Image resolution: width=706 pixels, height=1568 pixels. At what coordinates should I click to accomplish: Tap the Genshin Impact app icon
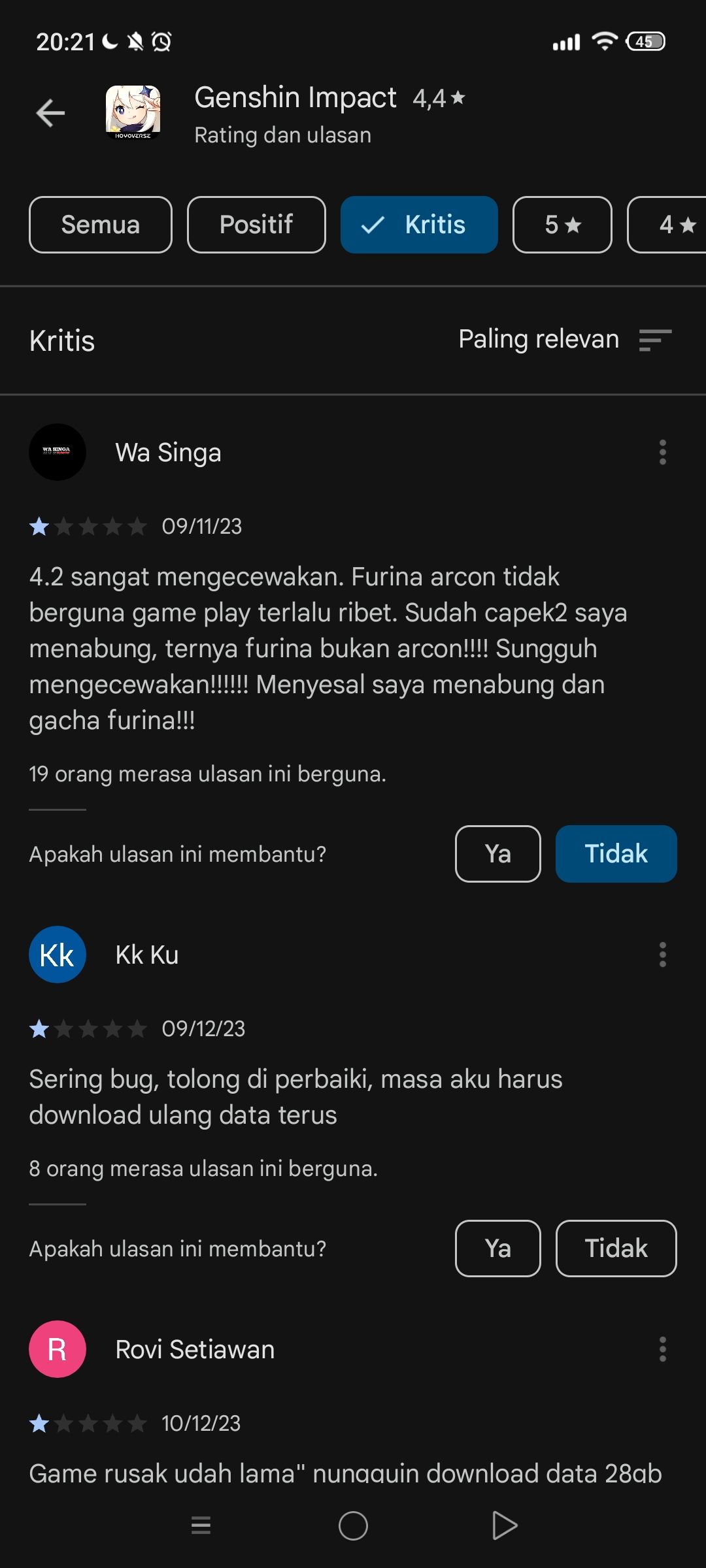click(133, 112)
